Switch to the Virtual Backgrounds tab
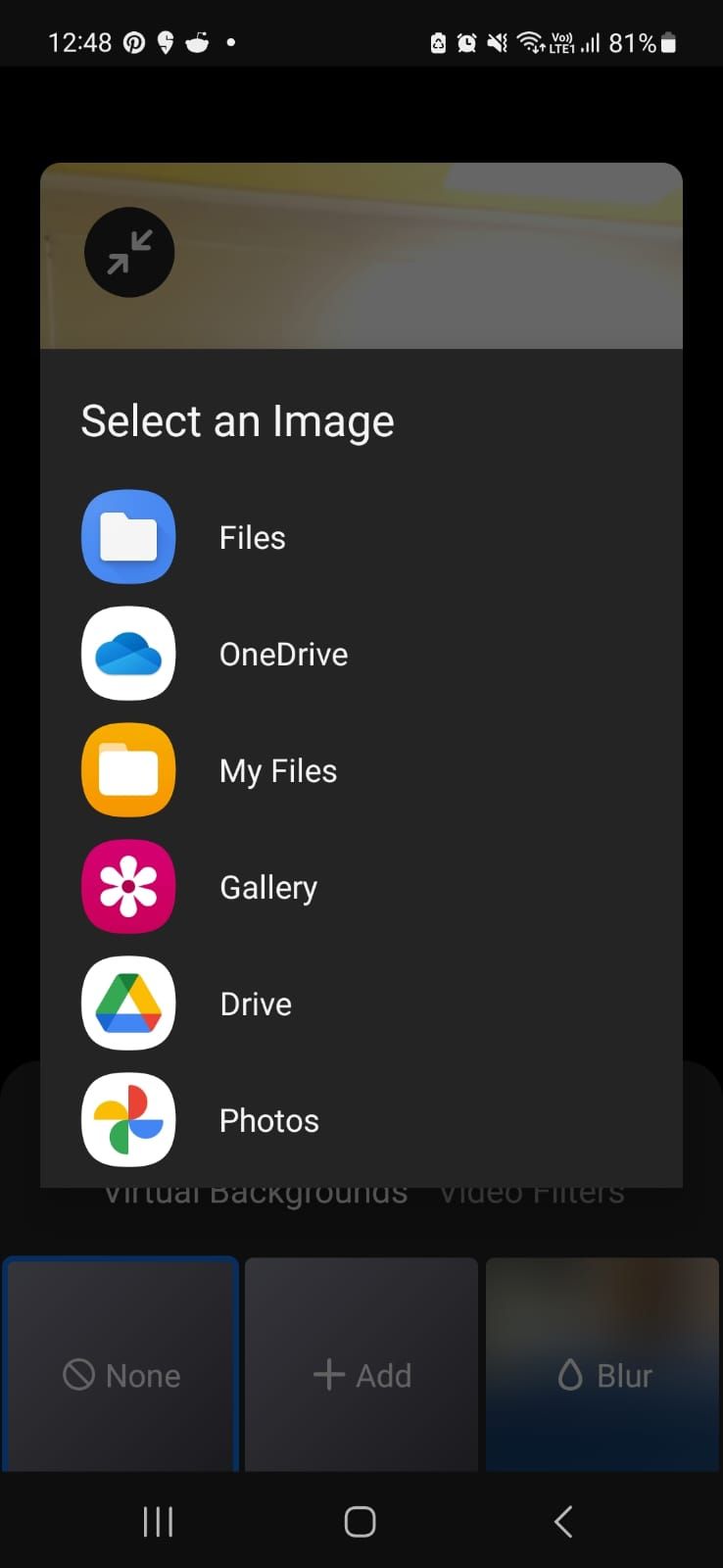This screenshot has height=1568, width=723. [x=257, y=1191]
